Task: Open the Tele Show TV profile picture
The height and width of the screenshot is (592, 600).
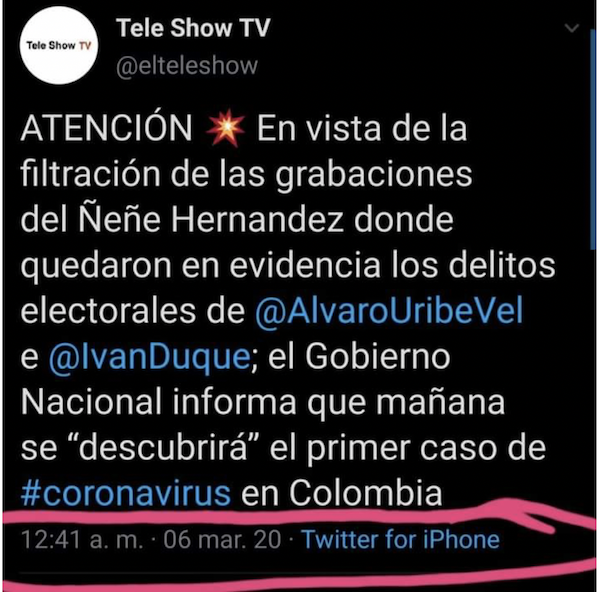Action: pyautogui.click(x=57, y=45)
